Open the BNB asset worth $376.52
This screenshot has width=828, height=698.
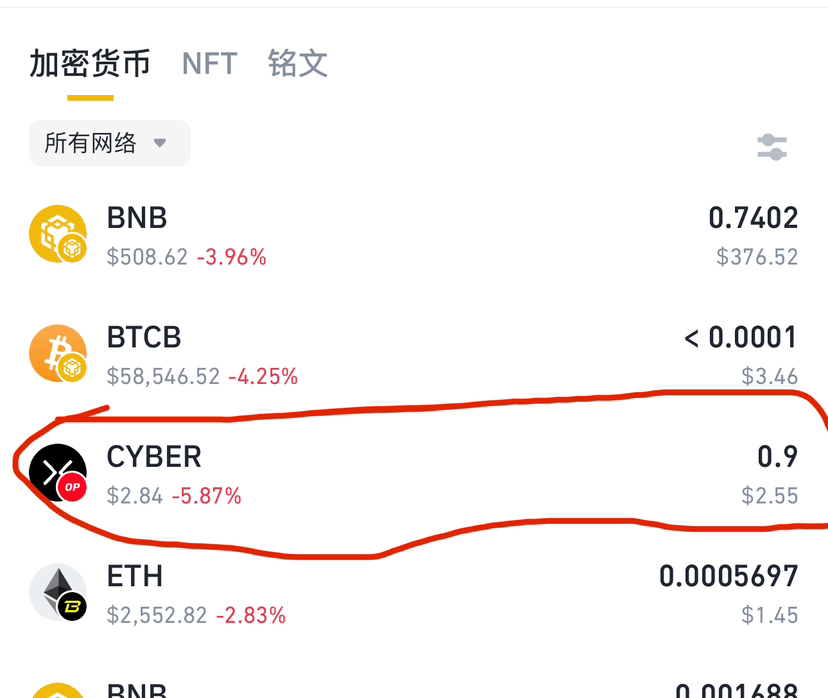coord(414,236)
